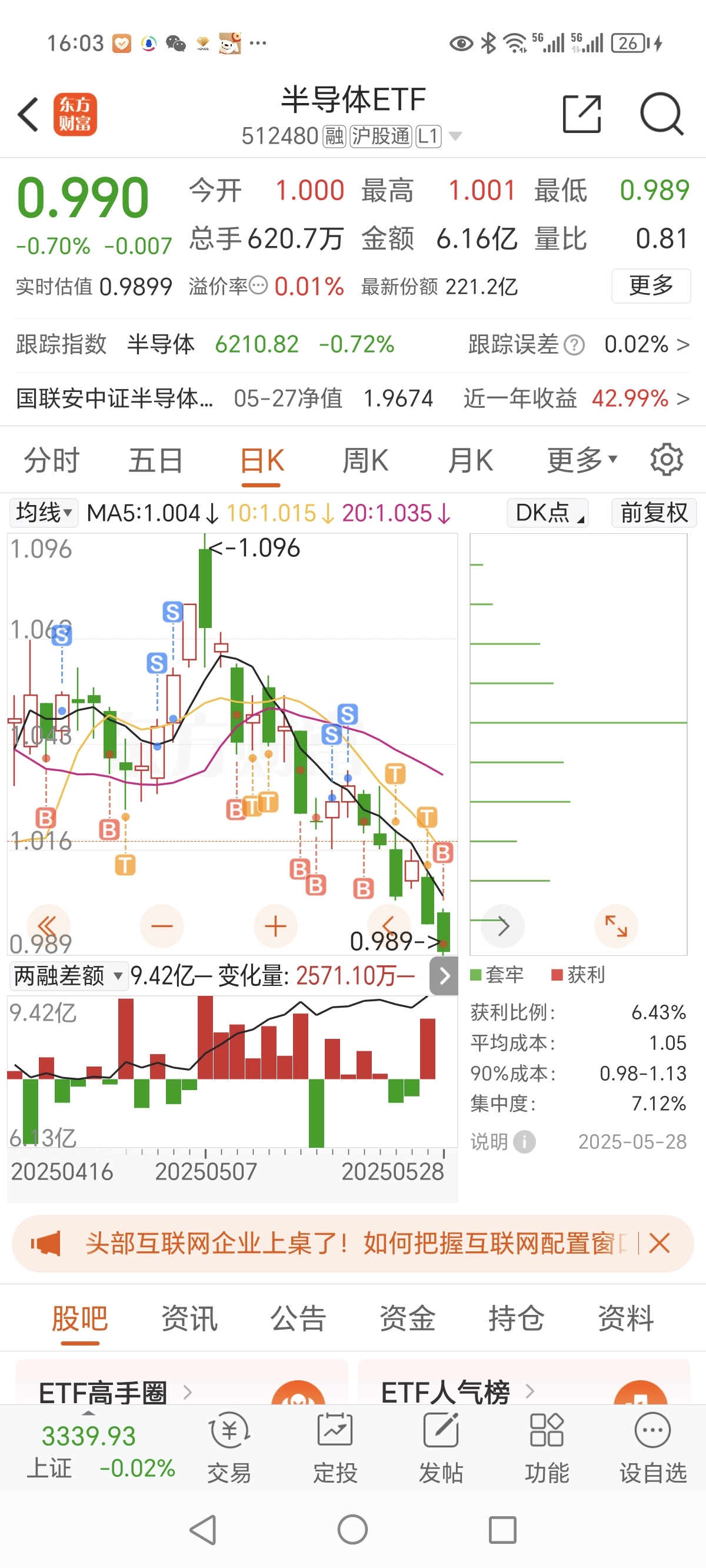The image size is (706, 1568).
Task: Tap the 更多 quote details button
Action: [x=651, y=285]
